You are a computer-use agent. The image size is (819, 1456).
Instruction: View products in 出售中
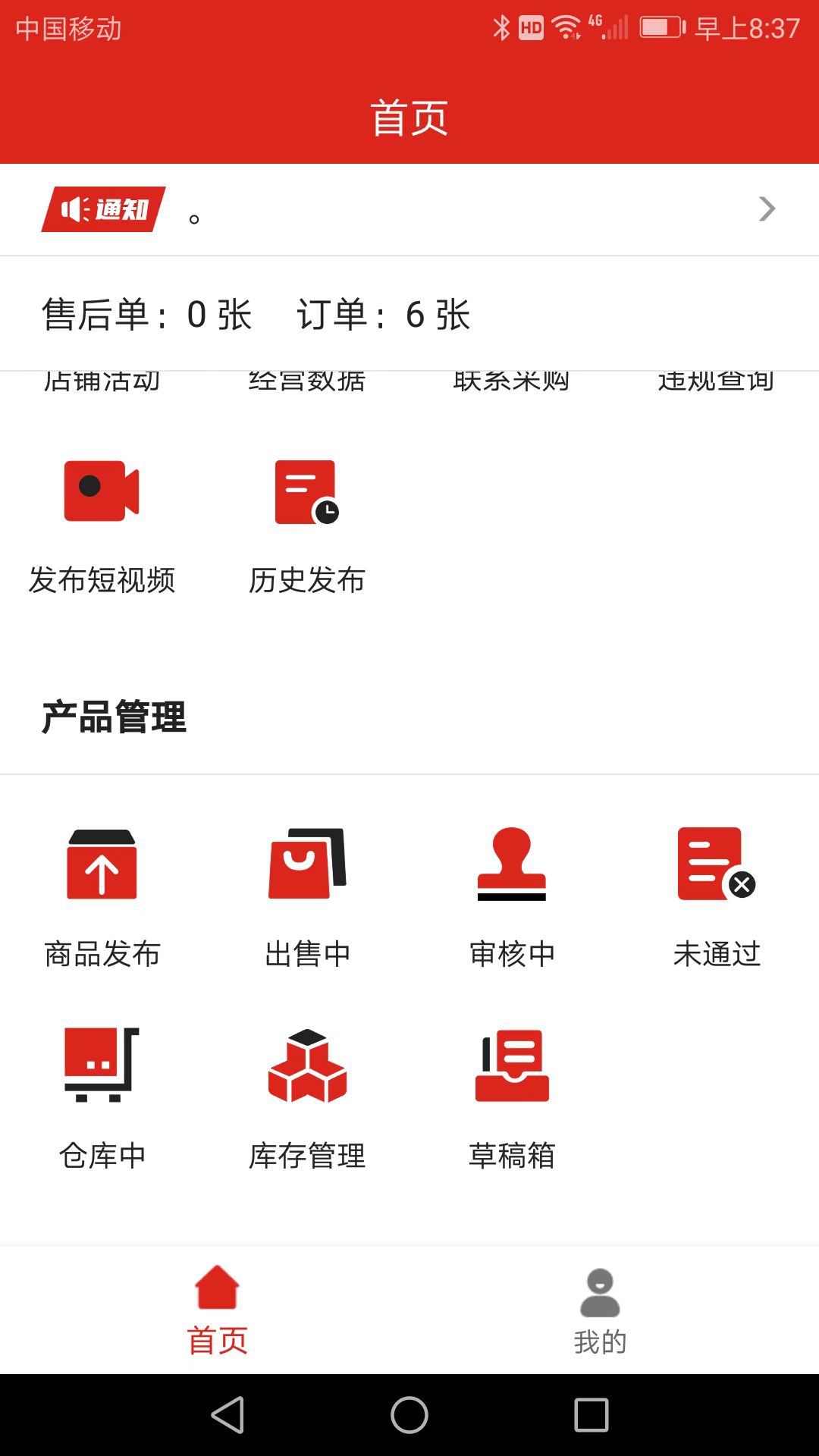click(307, 895)
